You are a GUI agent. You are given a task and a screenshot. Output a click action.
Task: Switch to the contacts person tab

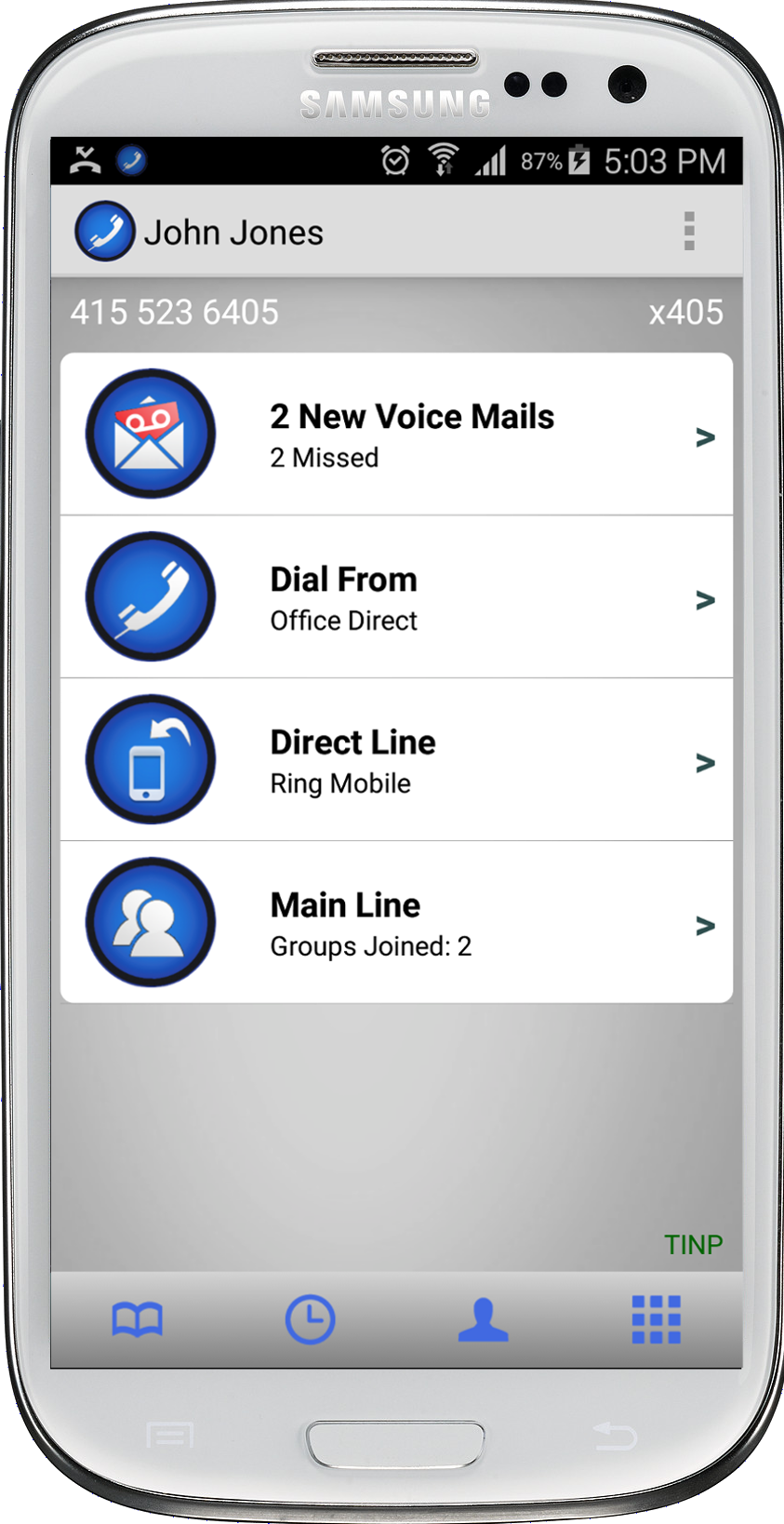[x=483, y=1319]
